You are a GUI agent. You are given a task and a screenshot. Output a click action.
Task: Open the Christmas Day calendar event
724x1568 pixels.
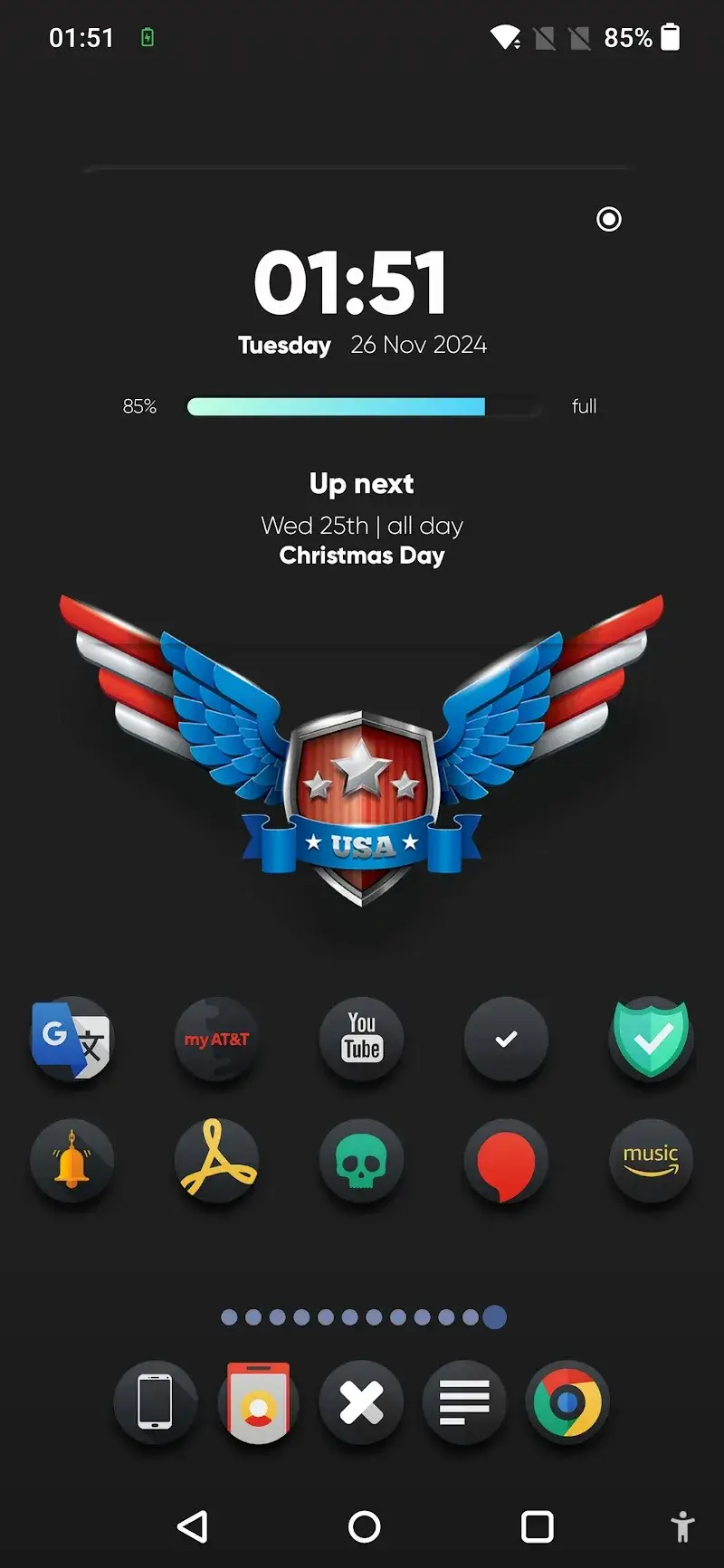point(362,555)
